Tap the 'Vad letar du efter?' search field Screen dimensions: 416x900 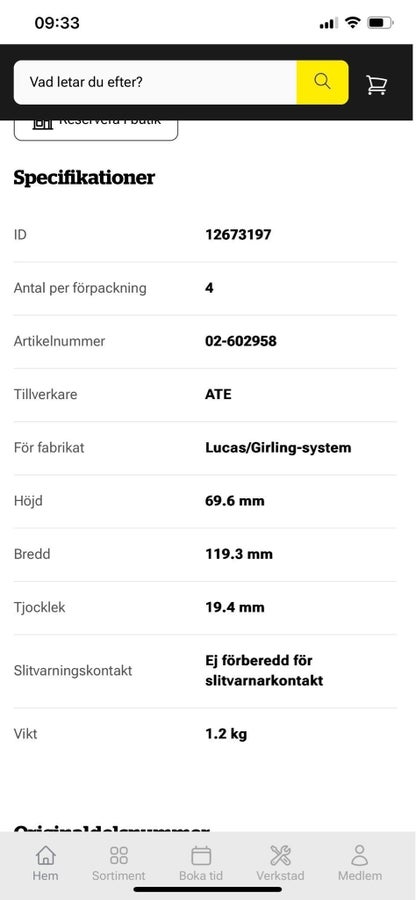[x=155, y=82]
